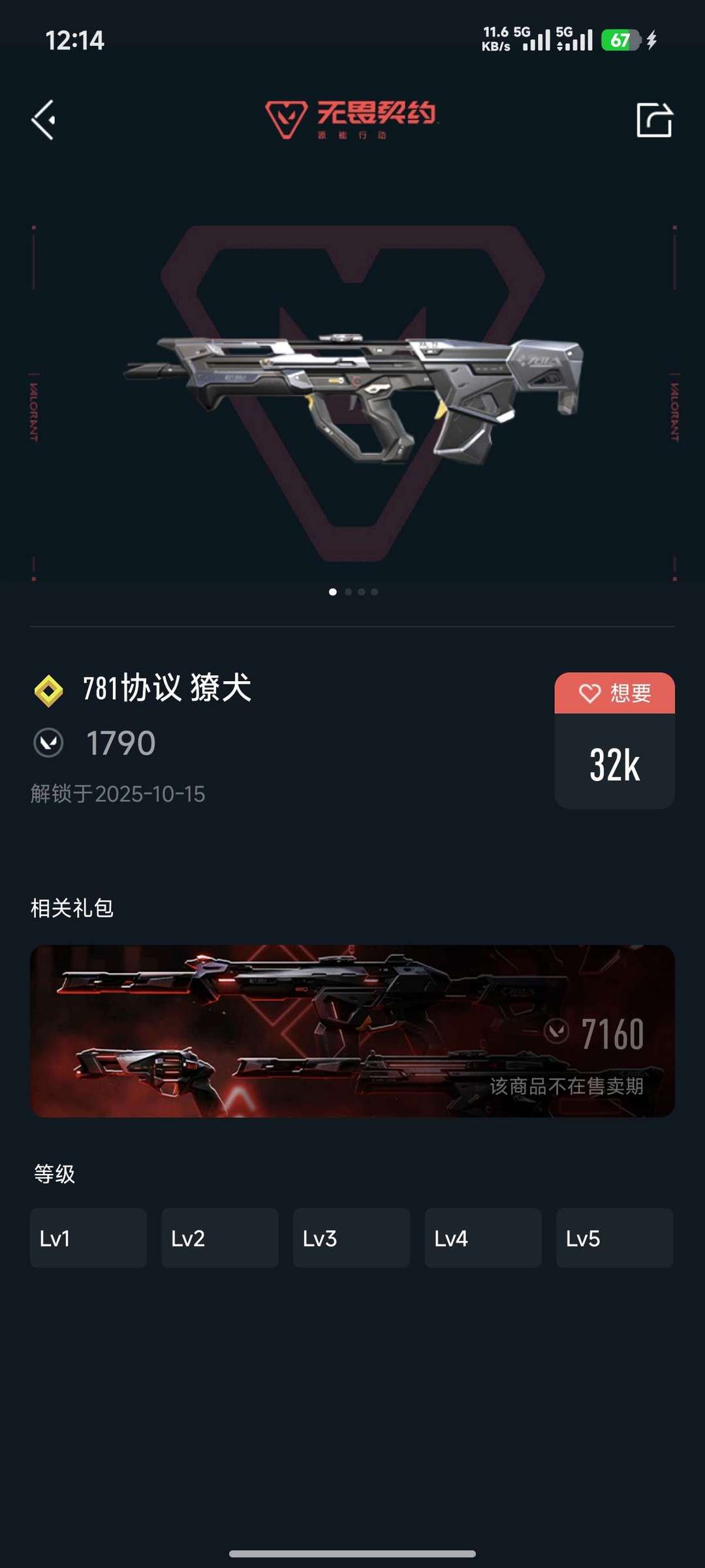The height and width of the screenshot is (1568, 705).
Task: Open the related 7160 bundle card
Action: 352,1031
